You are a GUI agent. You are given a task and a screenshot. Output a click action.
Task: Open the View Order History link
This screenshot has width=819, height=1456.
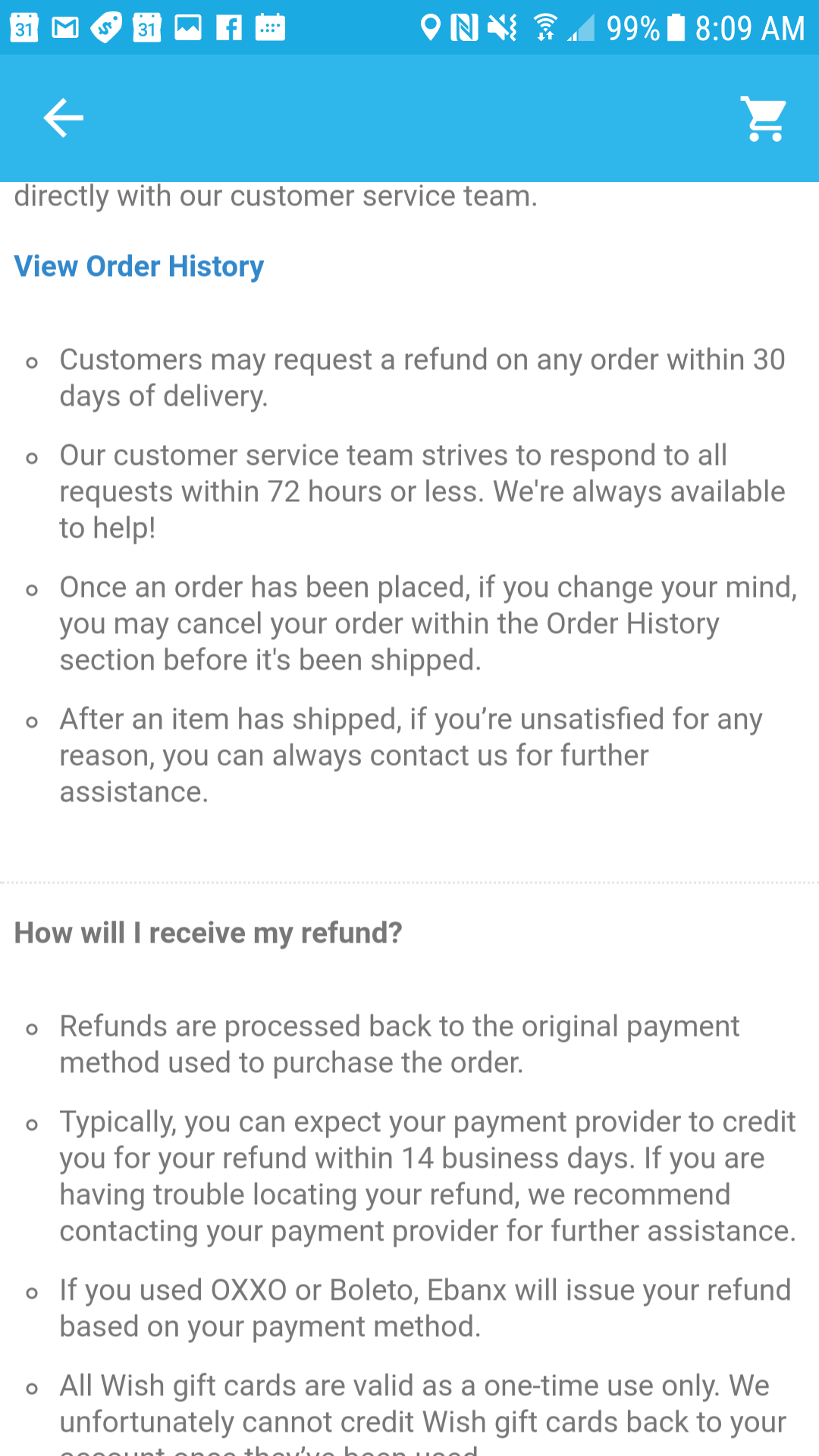click(139, 266)
